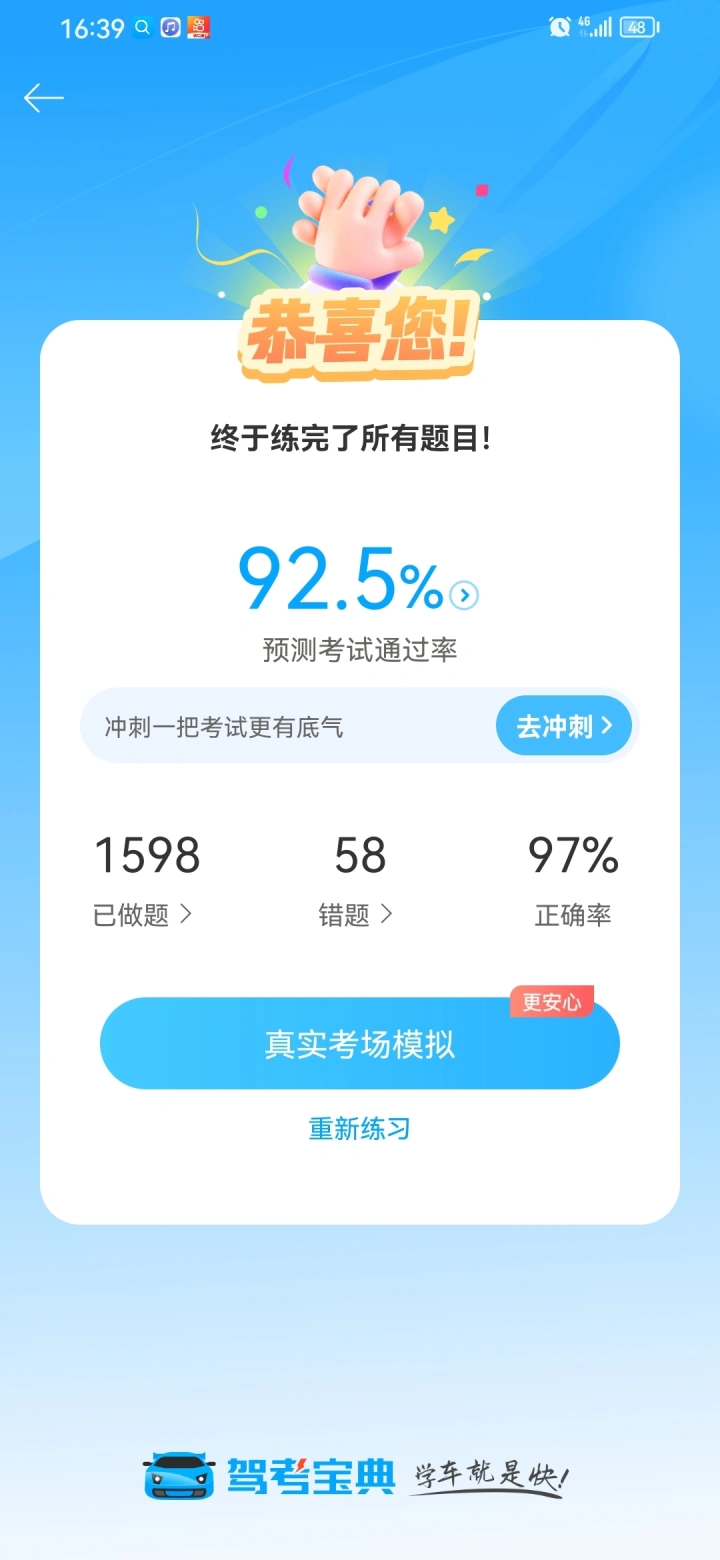Viewport: 720px width, 1560px height.
Task: View the 1598 已做题 list
Action: (x=146, y=880)
